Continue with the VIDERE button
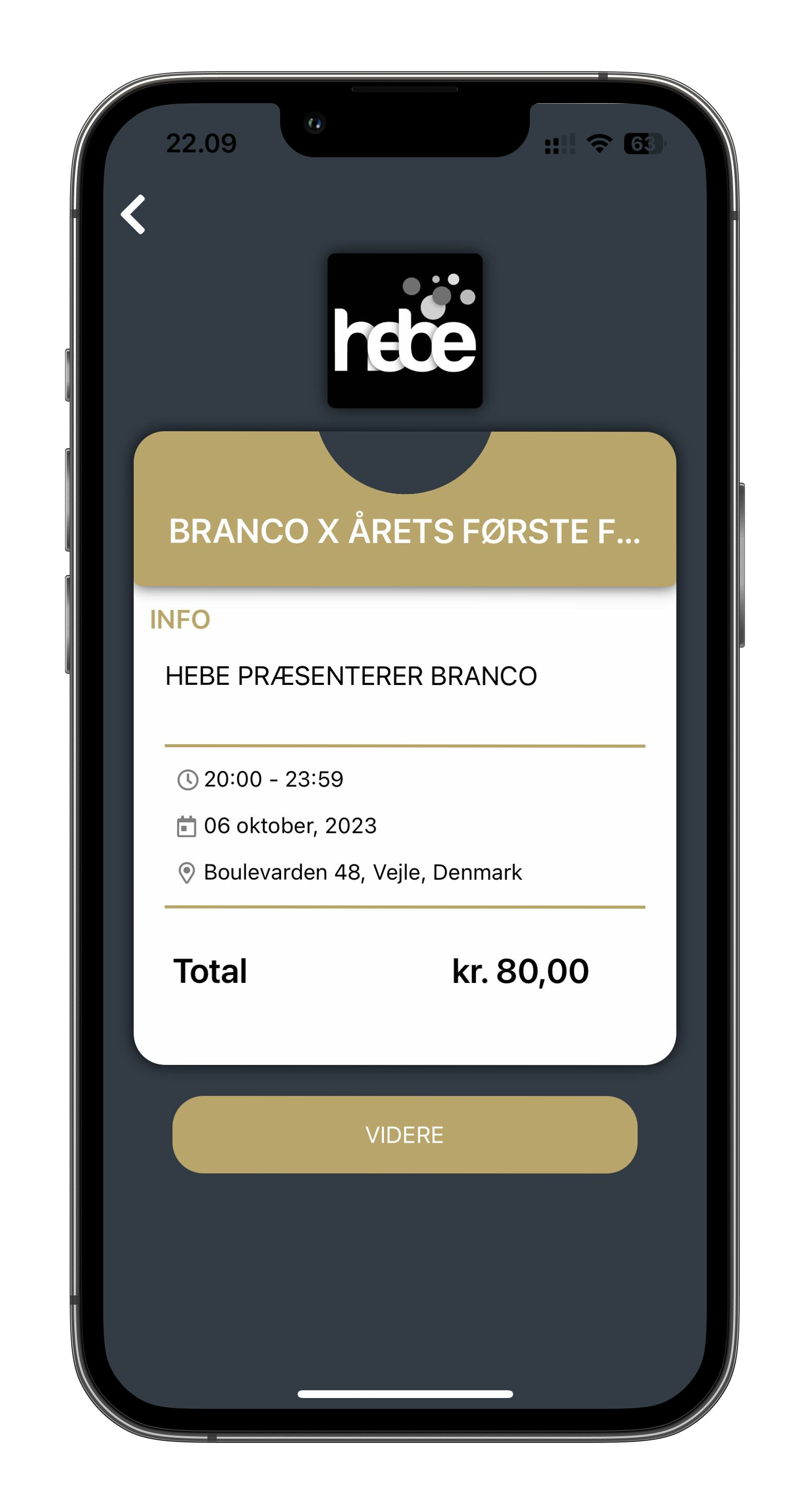The image size is (810, 1512). pos(404,1134)
